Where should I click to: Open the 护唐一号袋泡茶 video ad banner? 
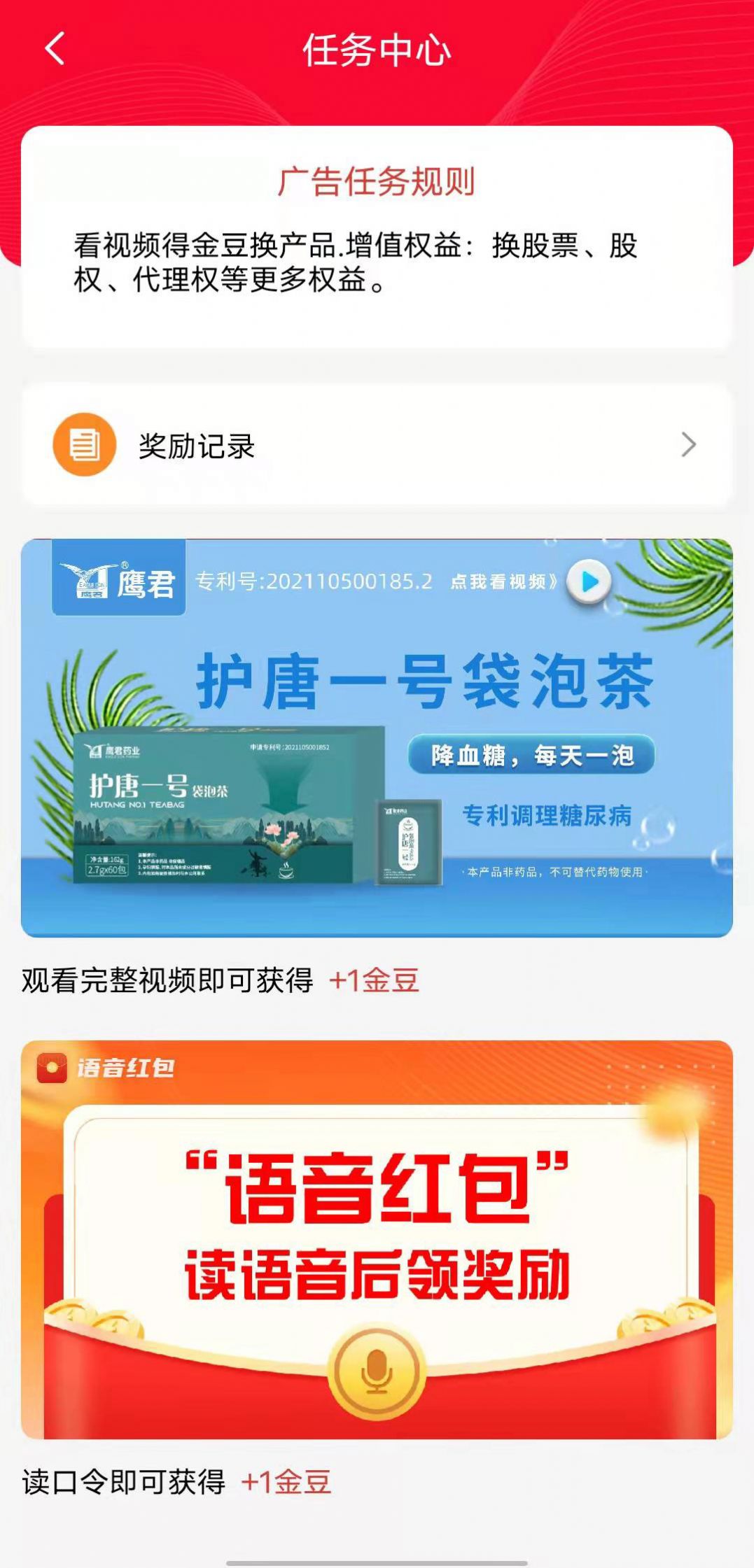[x=377, y=737]
